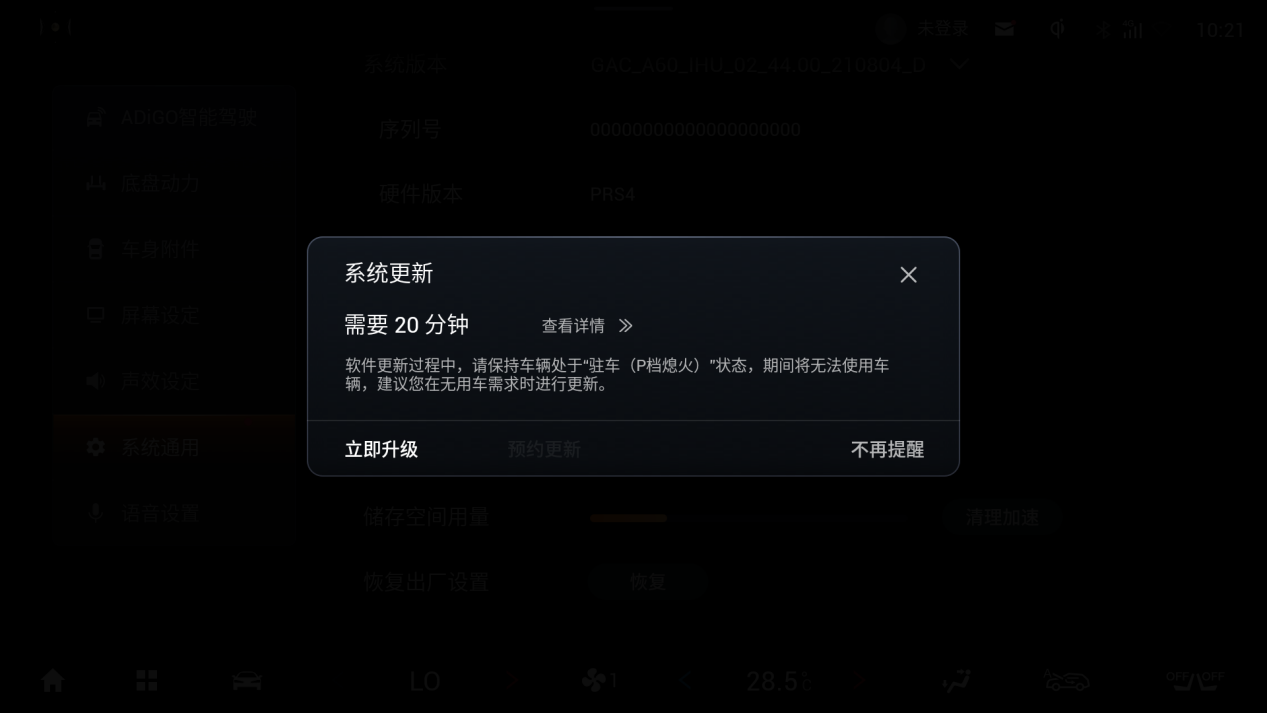Select 不再提醒 to stop reminders

[x=887, y=450]
